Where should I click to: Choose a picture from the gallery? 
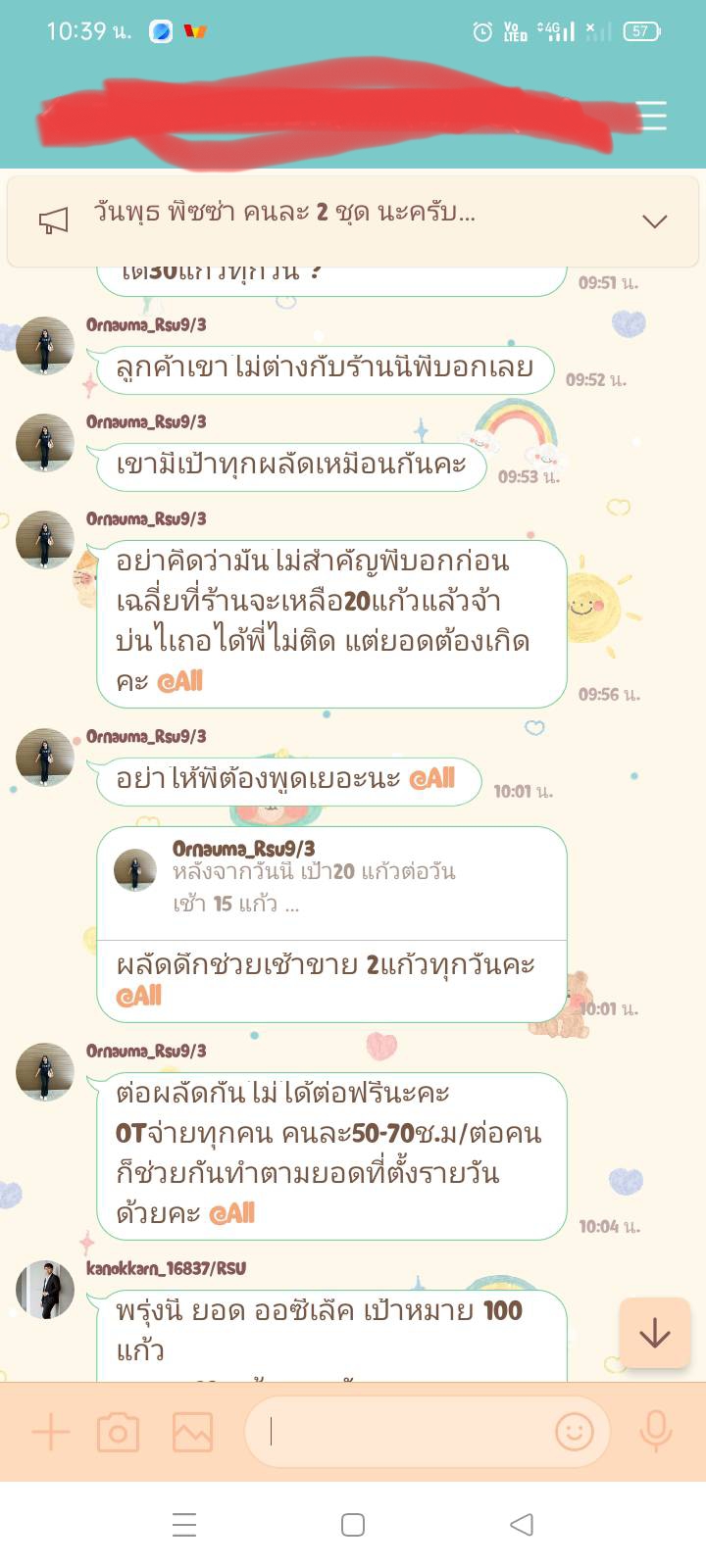pyautogui.click(x=192, y=1433)
